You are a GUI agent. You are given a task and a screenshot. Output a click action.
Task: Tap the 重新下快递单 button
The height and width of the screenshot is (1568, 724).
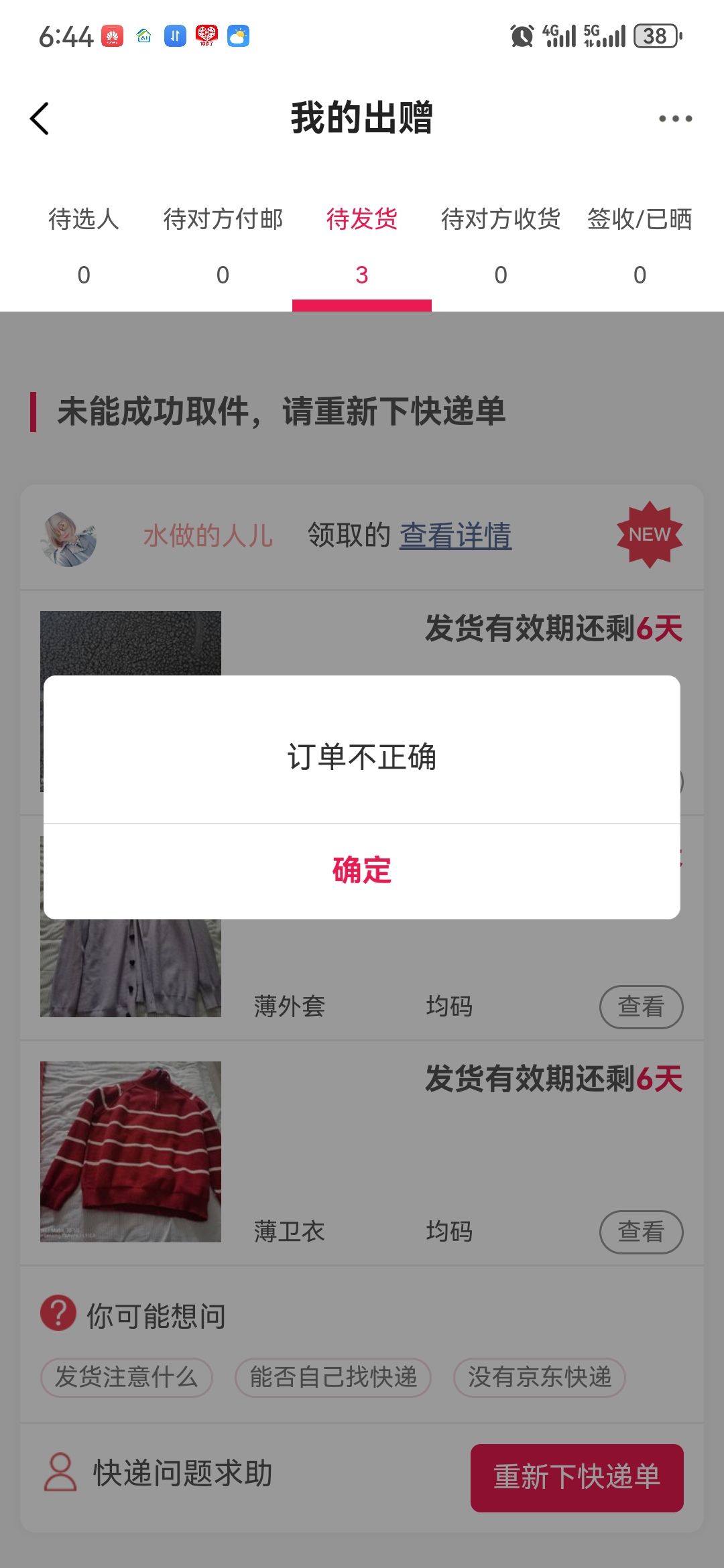click(577, 1478)
